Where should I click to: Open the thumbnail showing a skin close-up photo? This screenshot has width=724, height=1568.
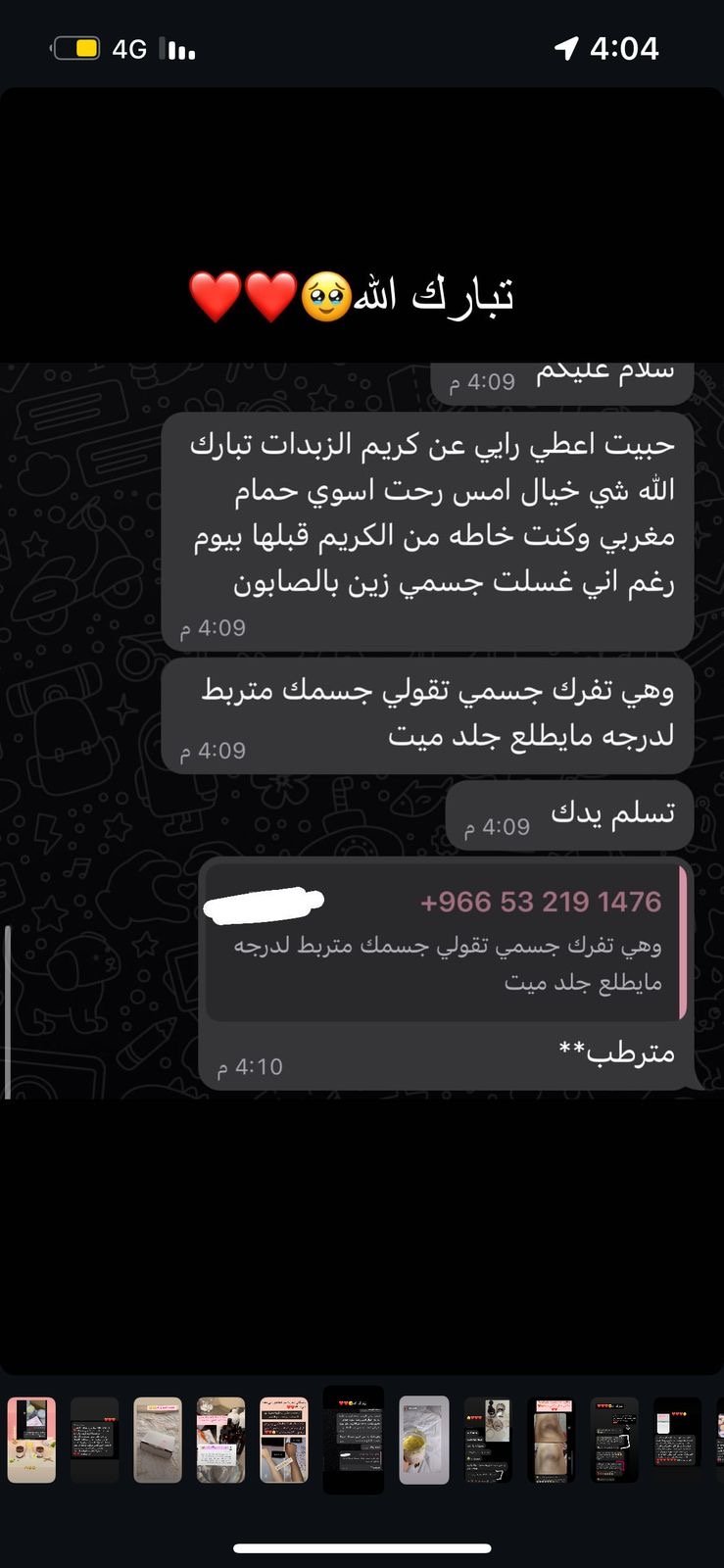(x=552, y=1440)
